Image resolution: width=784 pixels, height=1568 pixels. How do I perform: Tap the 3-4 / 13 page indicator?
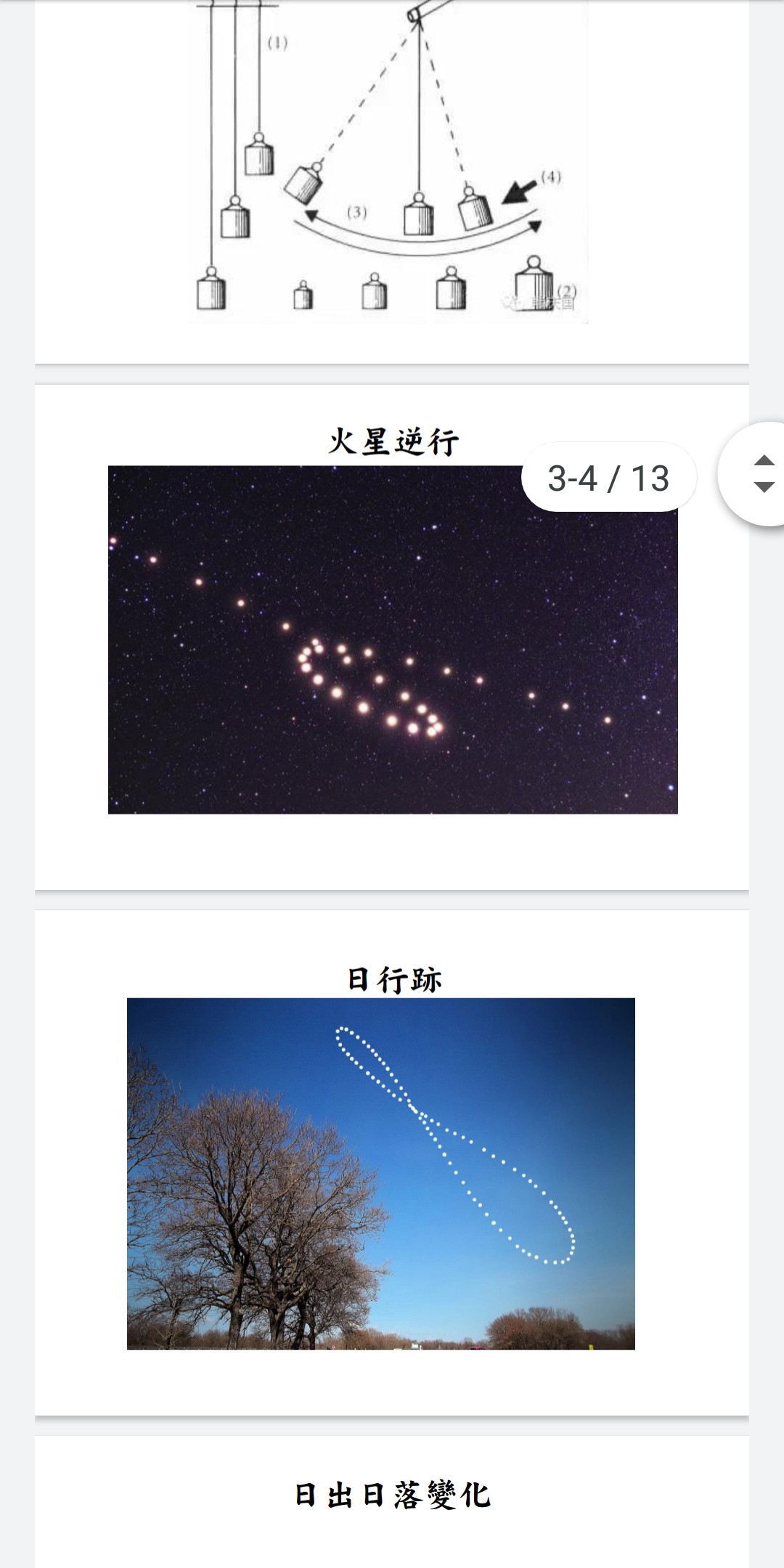point(608,478)
